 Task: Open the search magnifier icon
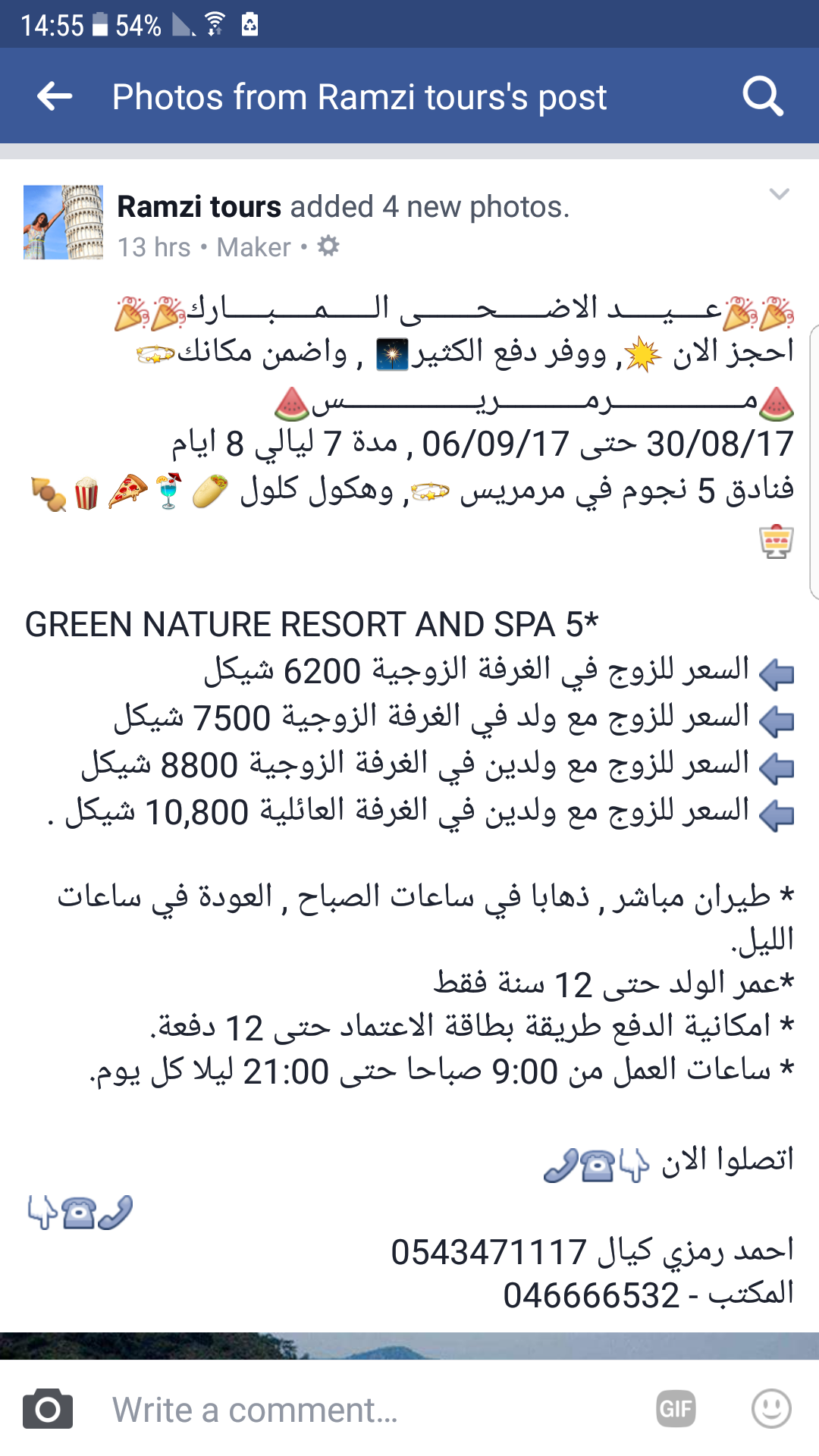tap(762, 96)
